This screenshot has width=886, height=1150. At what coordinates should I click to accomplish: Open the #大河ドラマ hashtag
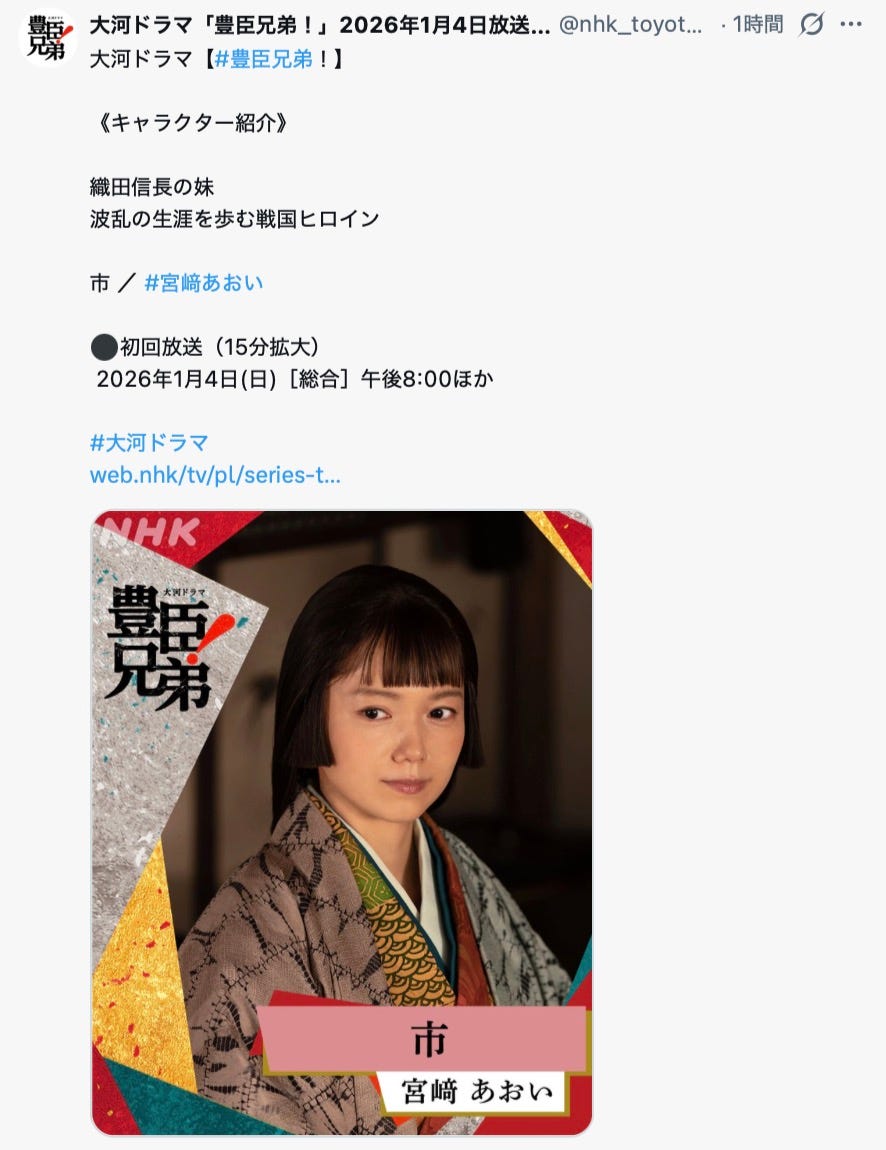[x=149, y=443]
